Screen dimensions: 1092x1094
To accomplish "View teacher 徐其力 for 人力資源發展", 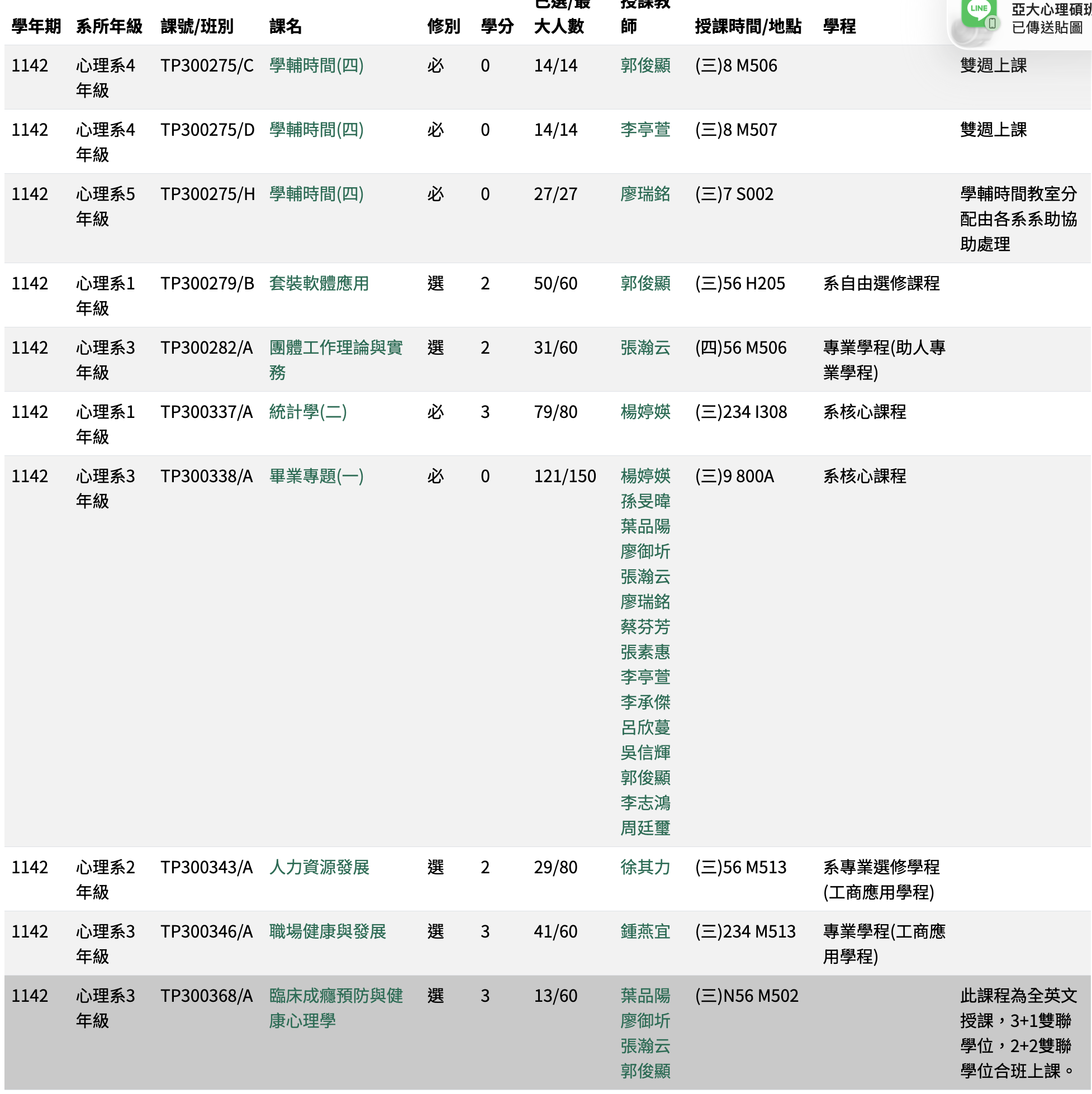I will point(644,867).
